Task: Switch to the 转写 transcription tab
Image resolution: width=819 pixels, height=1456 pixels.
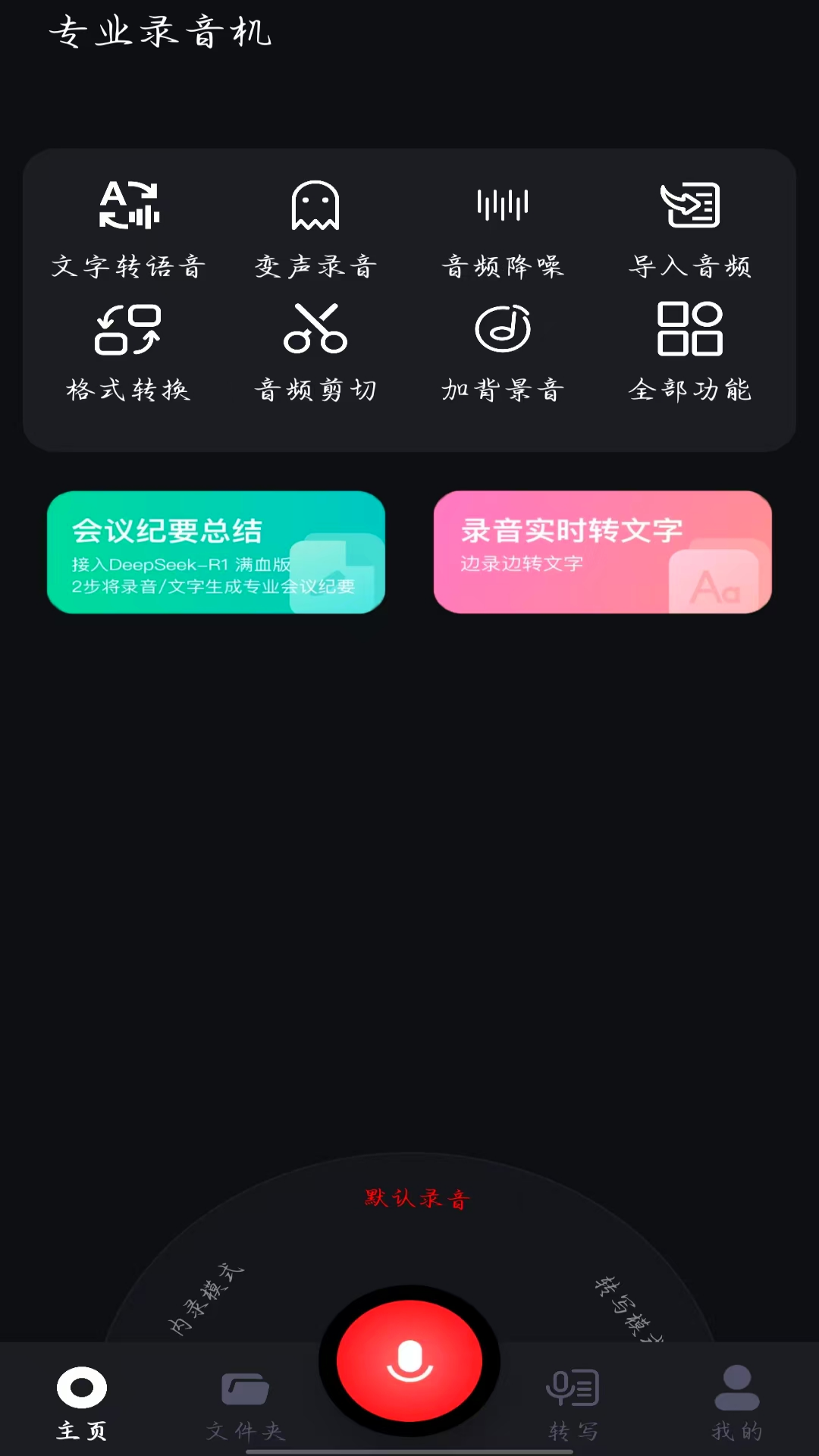Action: click(x=573, y=1403)
